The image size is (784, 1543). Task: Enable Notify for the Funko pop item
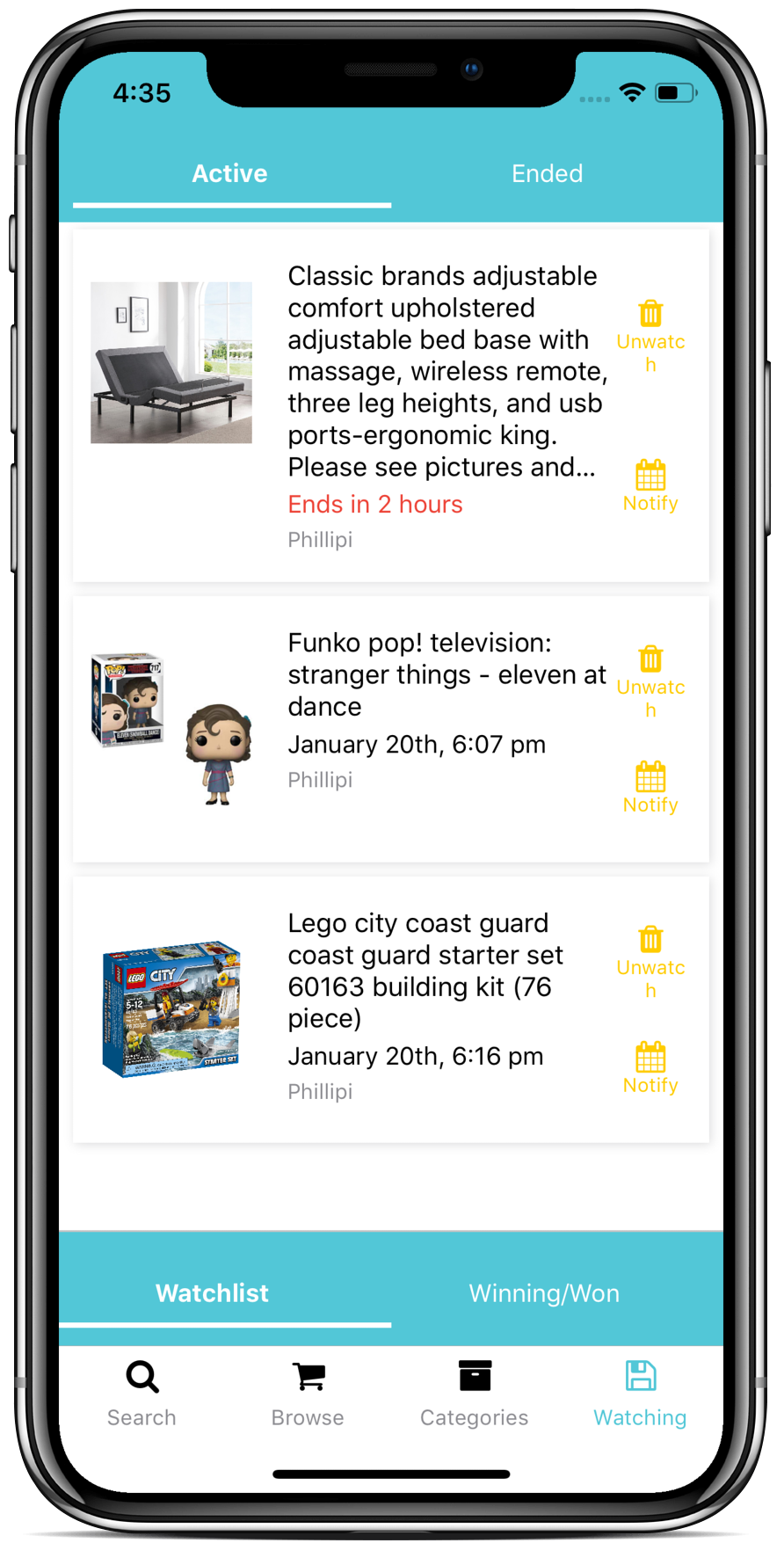650,788
